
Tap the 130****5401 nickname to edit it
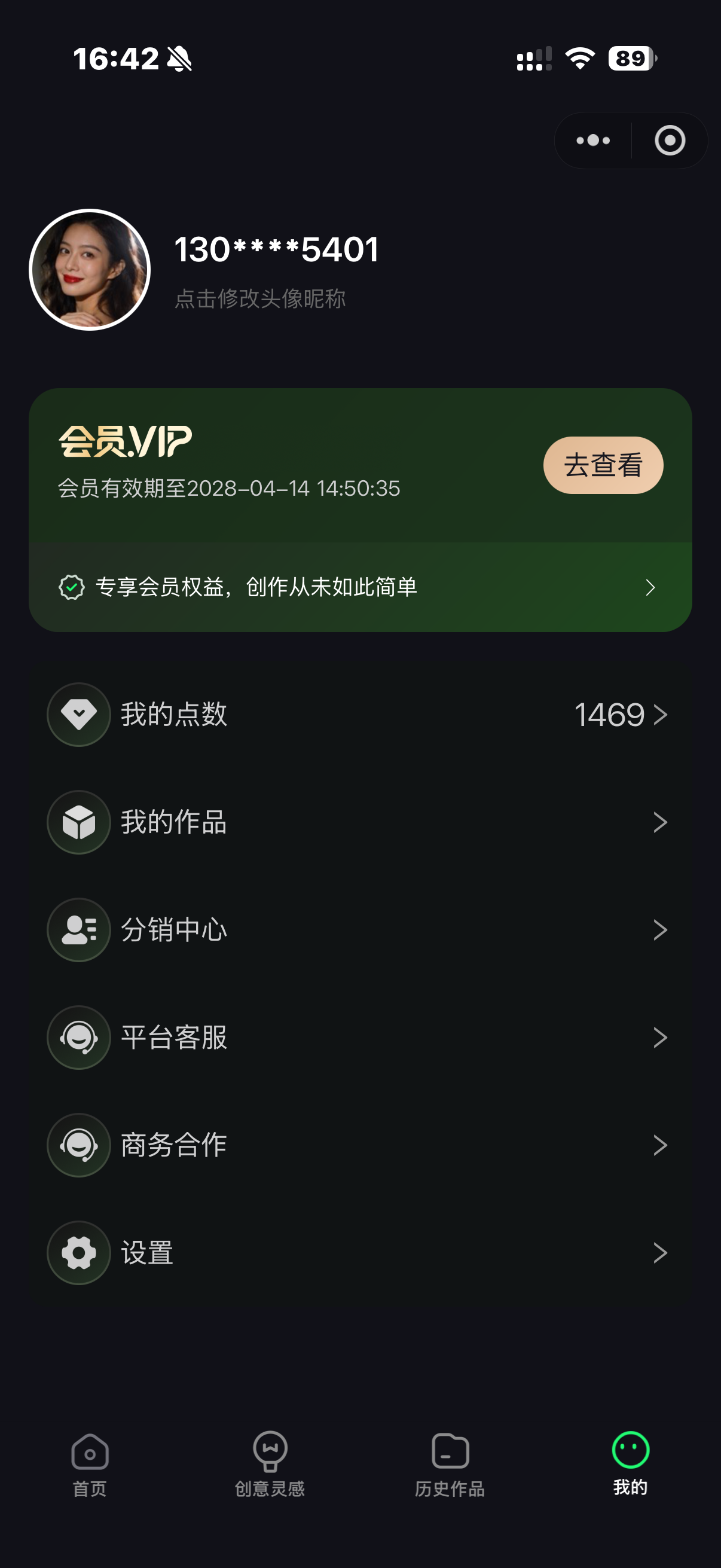click(x=276, y=249)
